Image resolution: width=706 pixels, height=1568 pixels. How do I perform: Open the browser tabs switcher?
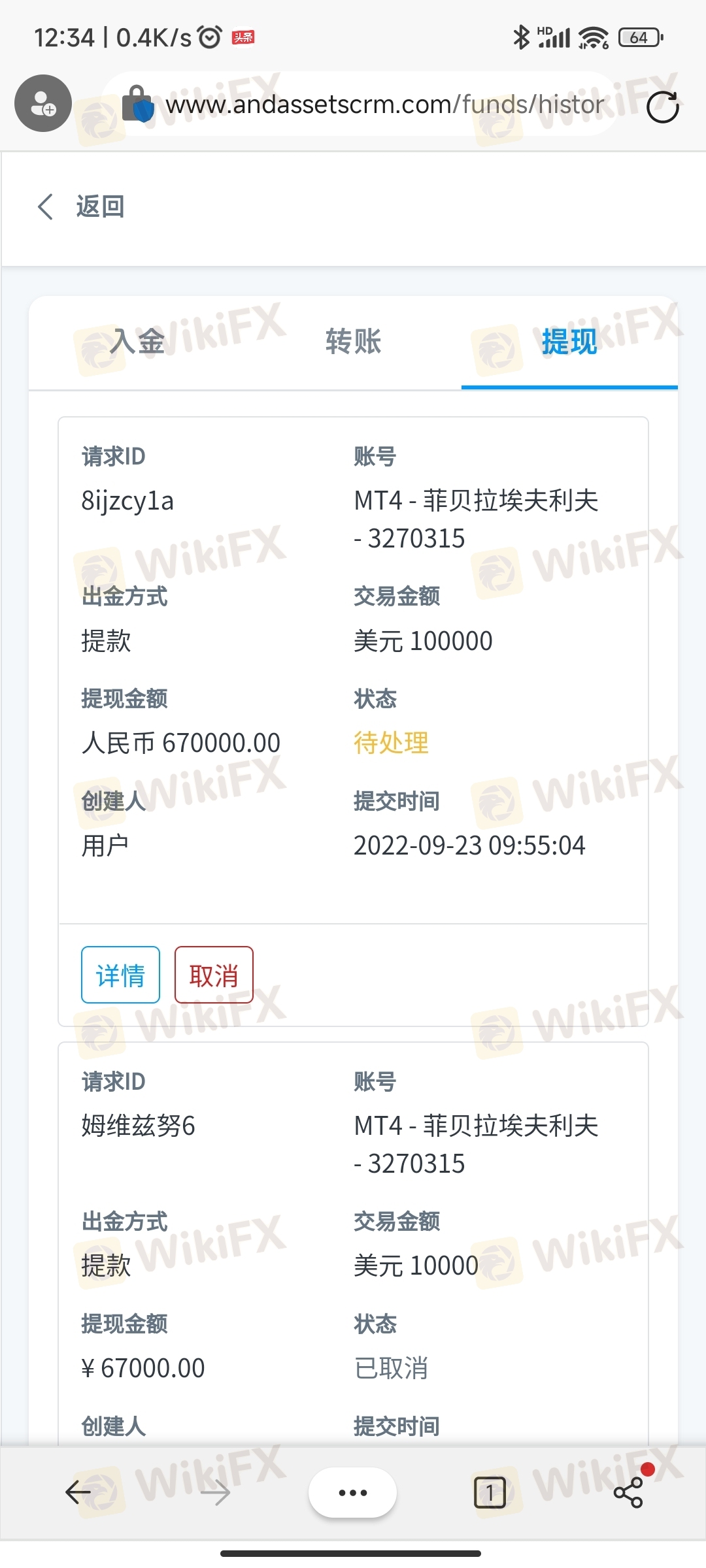(490, 1492)
